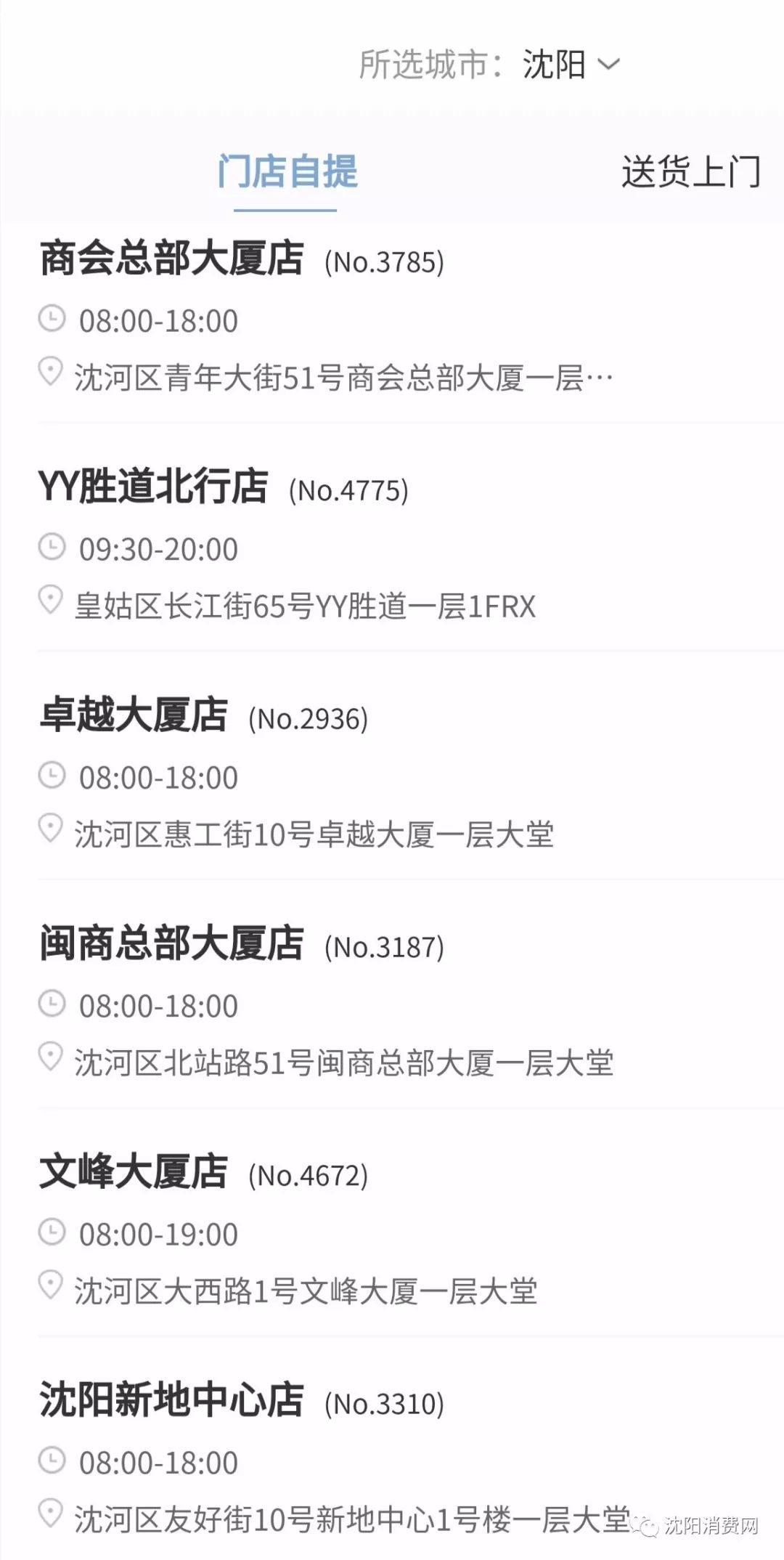784x1560 pixels.
Task: Select the 闽商总部大厦店 store
Action: point(172,944)
